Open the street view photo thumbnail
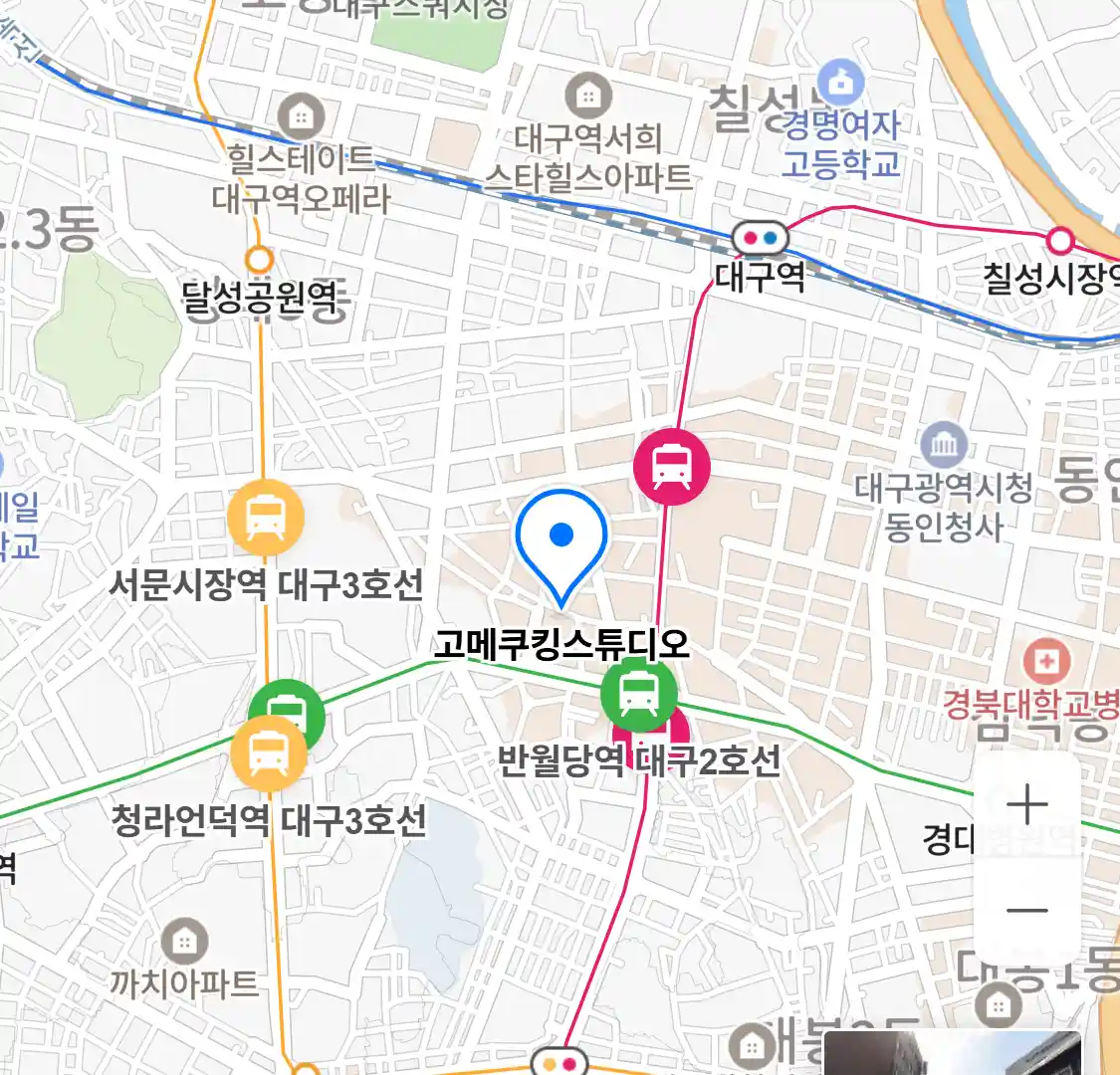1120x1075 pixels. (952, 1053)
